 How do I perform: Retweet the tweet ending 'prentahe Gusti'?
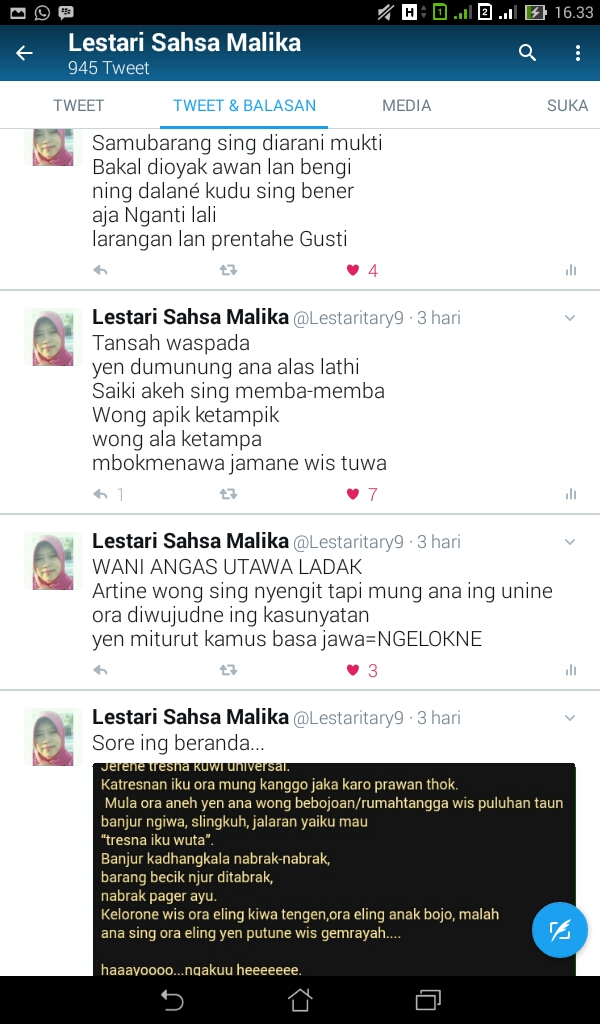[x=228, y=270]
